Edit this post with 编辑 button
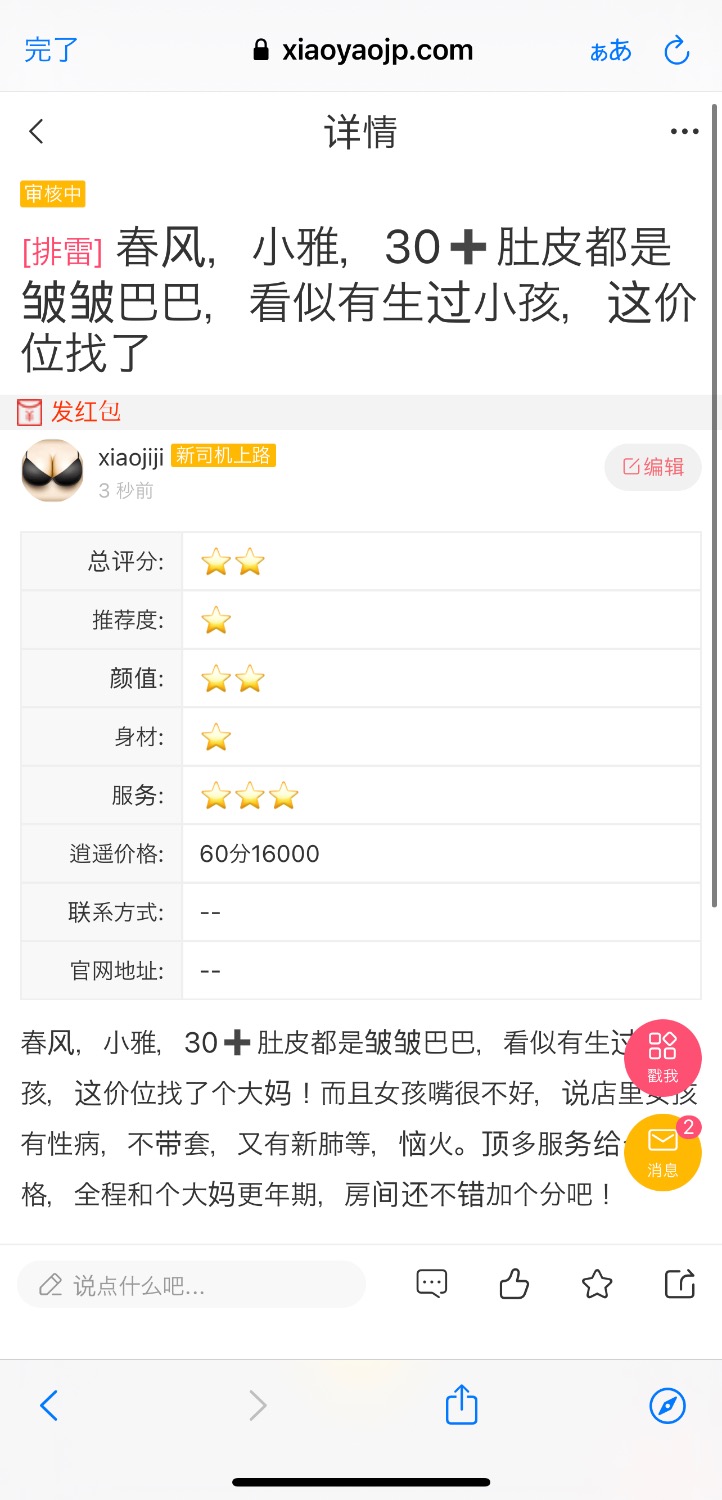Viewport: 722px width, 1500px height. tap(653, 467)
